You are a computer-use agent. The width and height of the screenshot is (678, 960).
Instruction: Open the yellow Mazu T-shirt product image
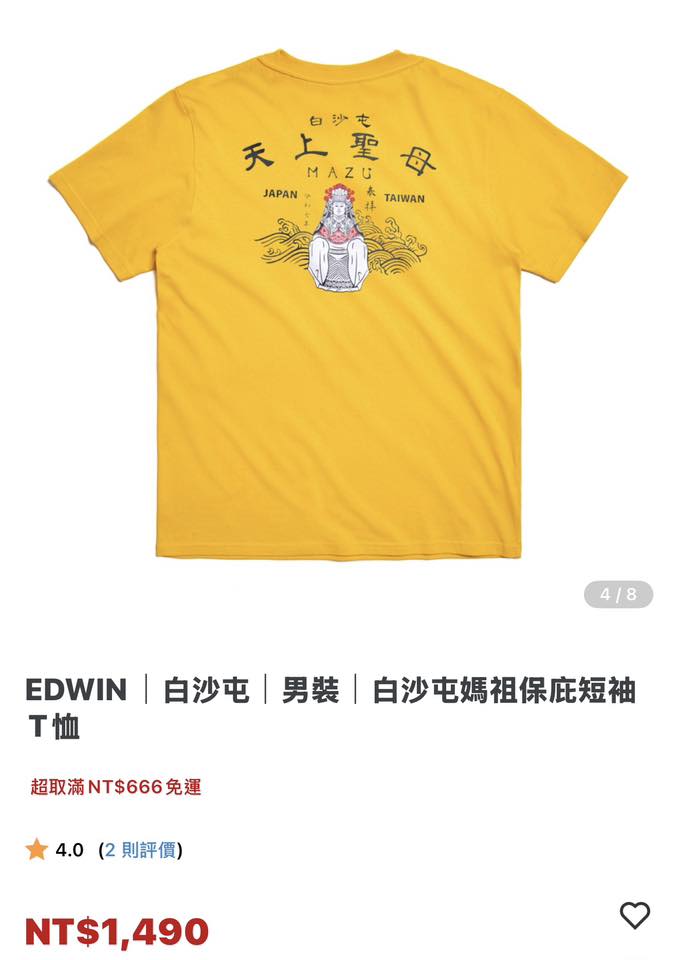click(338, 300)
